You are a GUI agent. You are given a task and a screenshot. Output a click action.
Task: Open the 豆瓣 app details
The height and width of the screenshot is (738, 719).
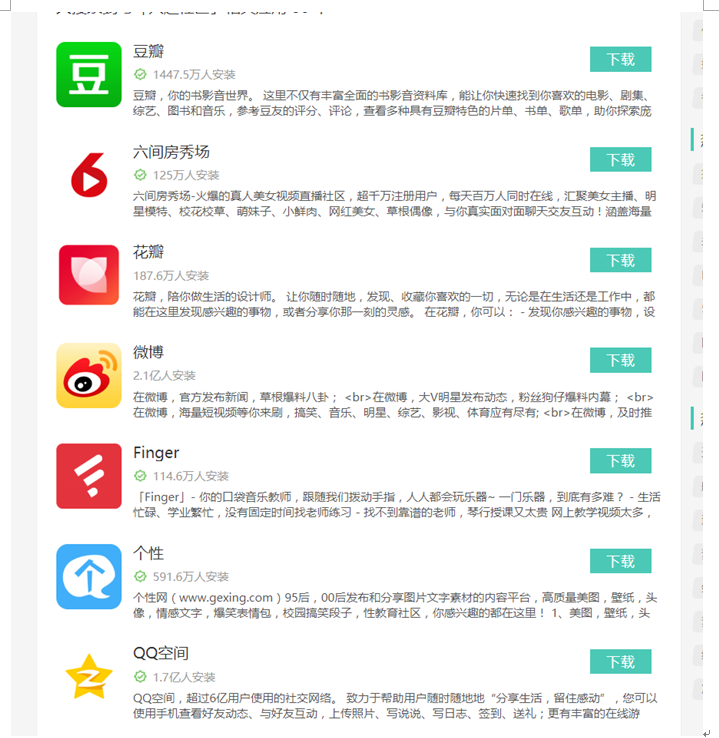148,52
